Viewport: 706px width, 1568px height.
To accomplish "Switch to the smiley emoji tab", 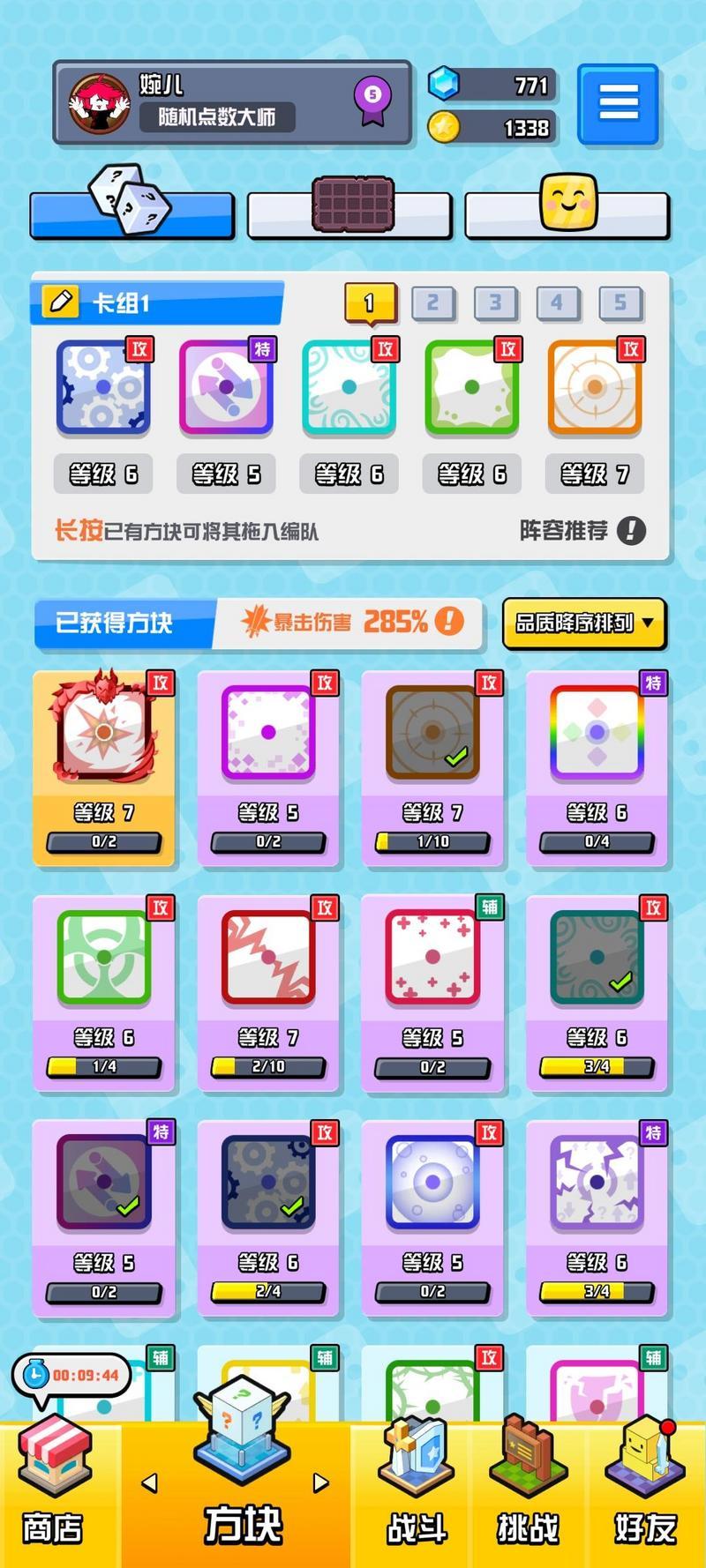I will pyautogui.click(x=567, y=210).
